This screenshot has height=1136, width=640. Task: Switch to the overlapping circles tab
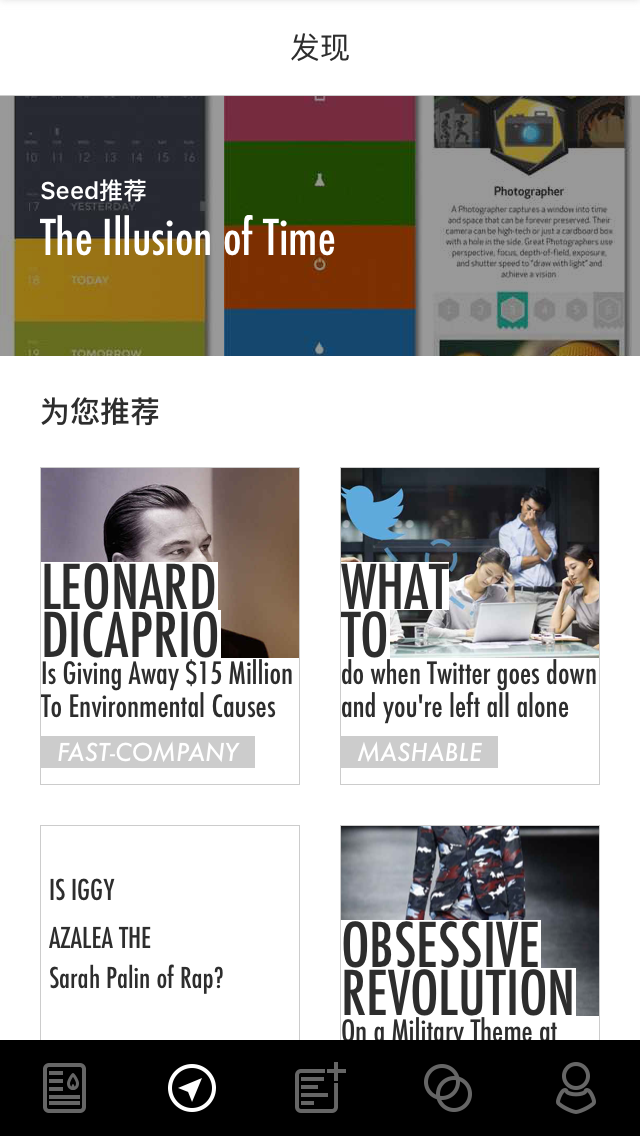point(448,1087)
